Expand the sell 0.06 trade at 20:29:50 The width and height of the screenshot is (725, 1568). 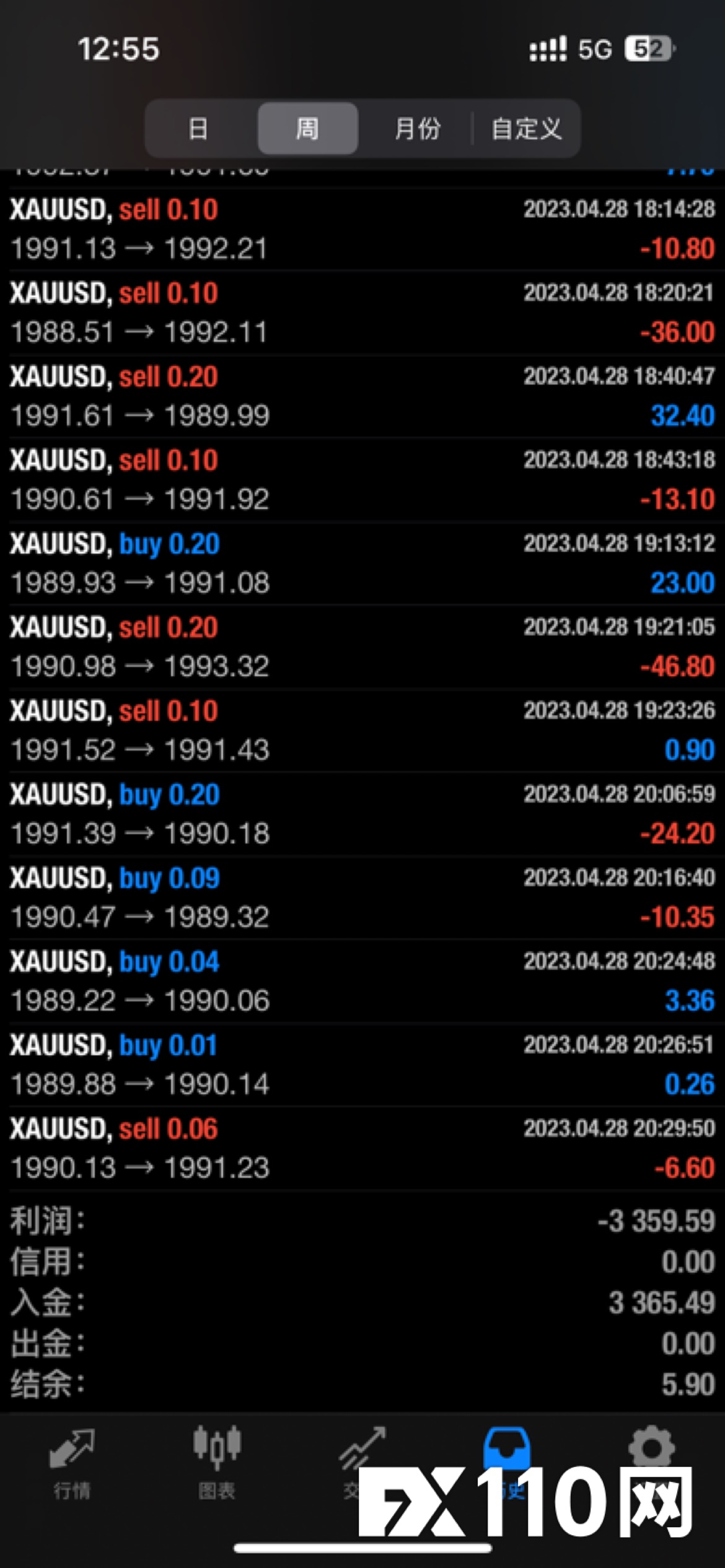click(362, 1148)
